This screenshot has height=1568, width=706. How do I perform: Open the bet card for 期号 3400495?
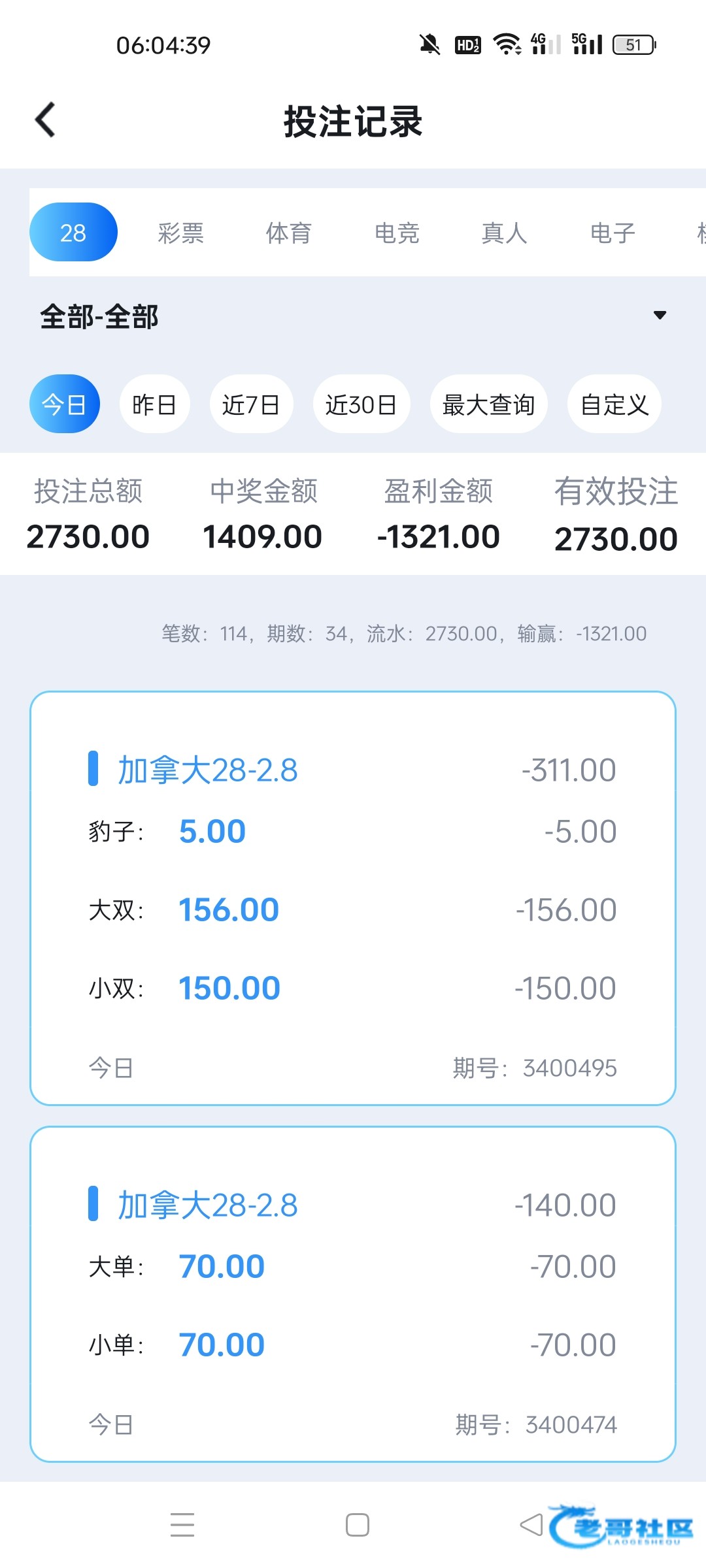click(x=353, y=898)
